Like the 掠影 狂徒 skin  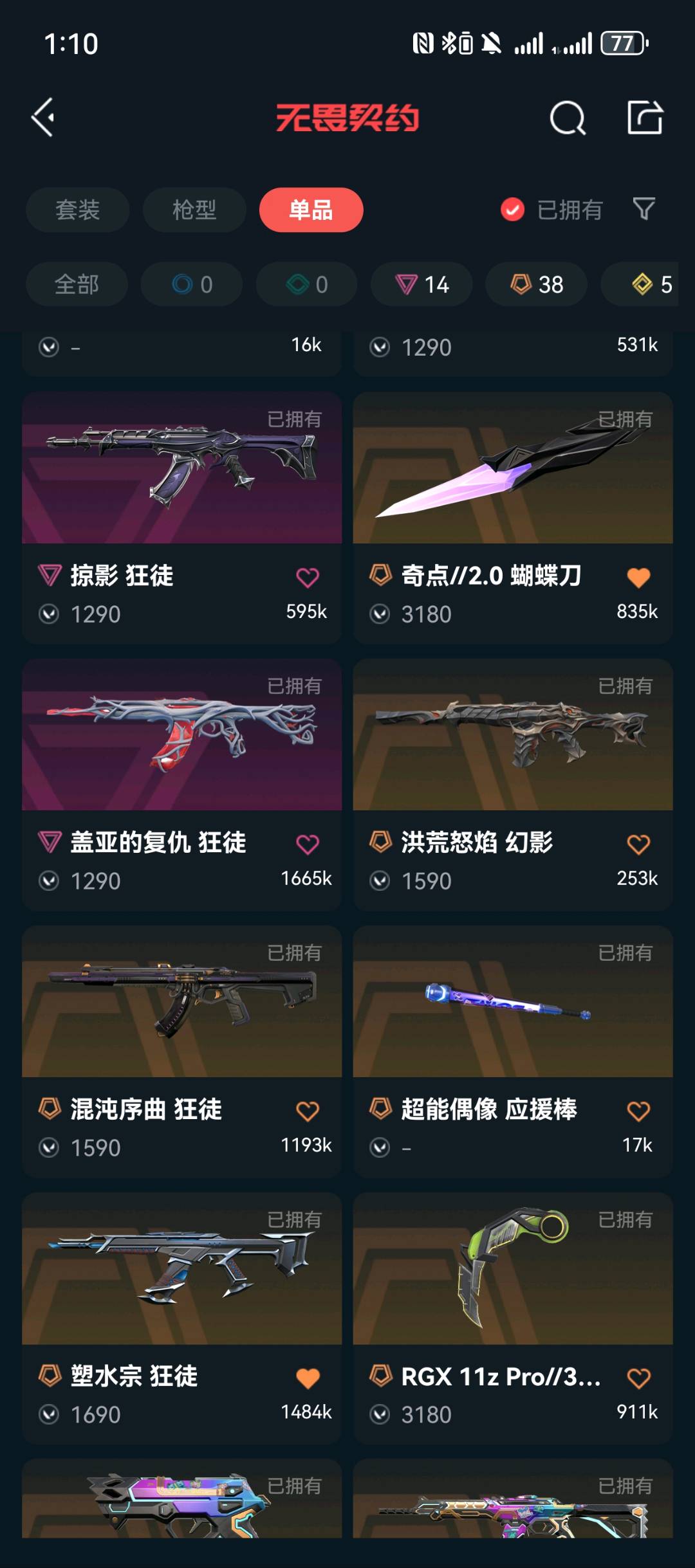(307, 578)
